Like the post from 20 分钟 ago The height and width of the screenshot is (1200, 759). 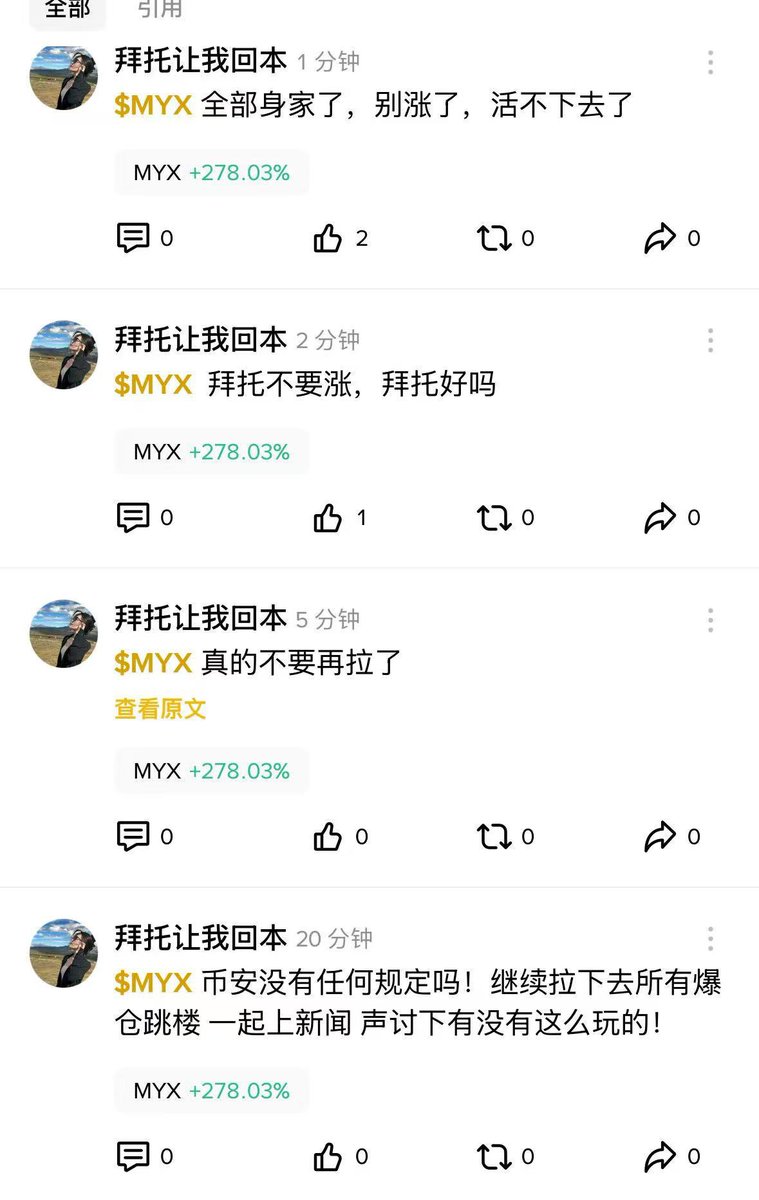[x=328, y=1157]
